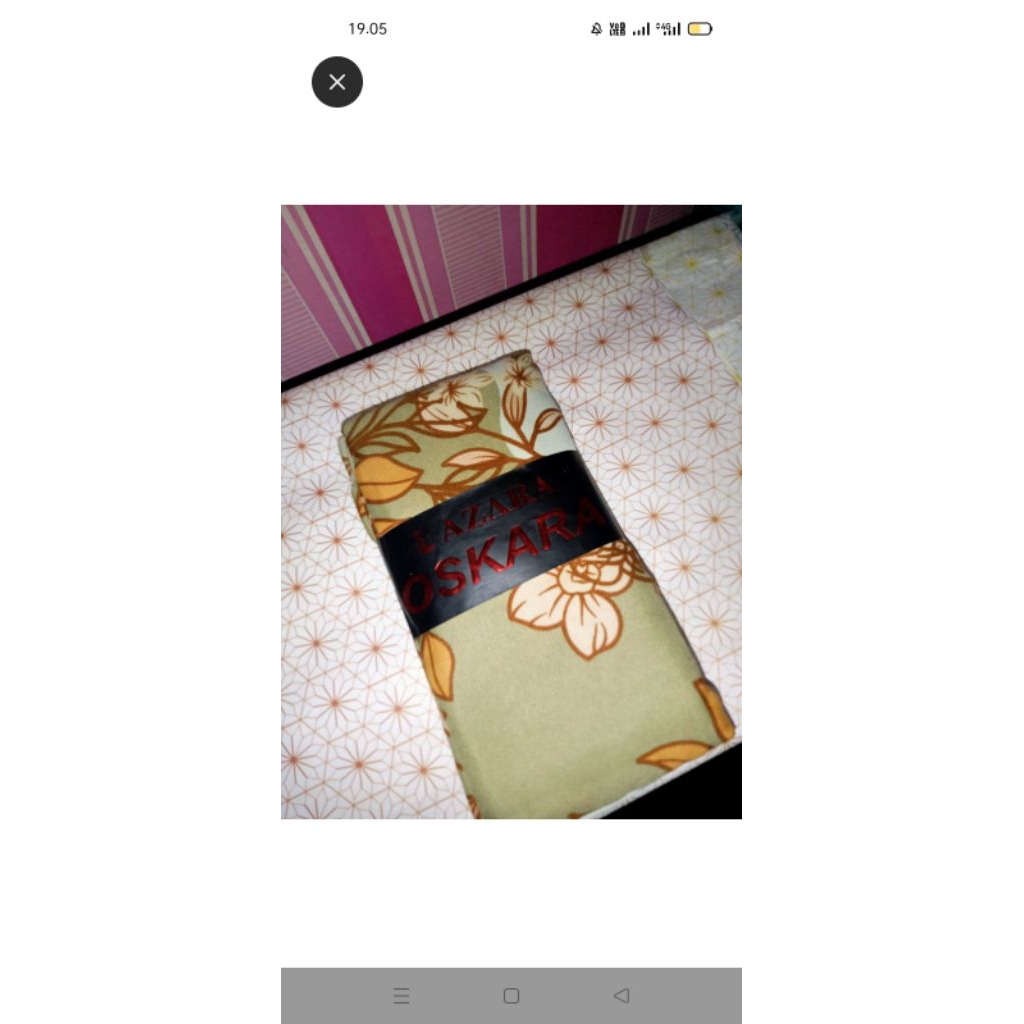
Task: Go to the home screen
Action: pyautogui.click(x=511, y=996)
